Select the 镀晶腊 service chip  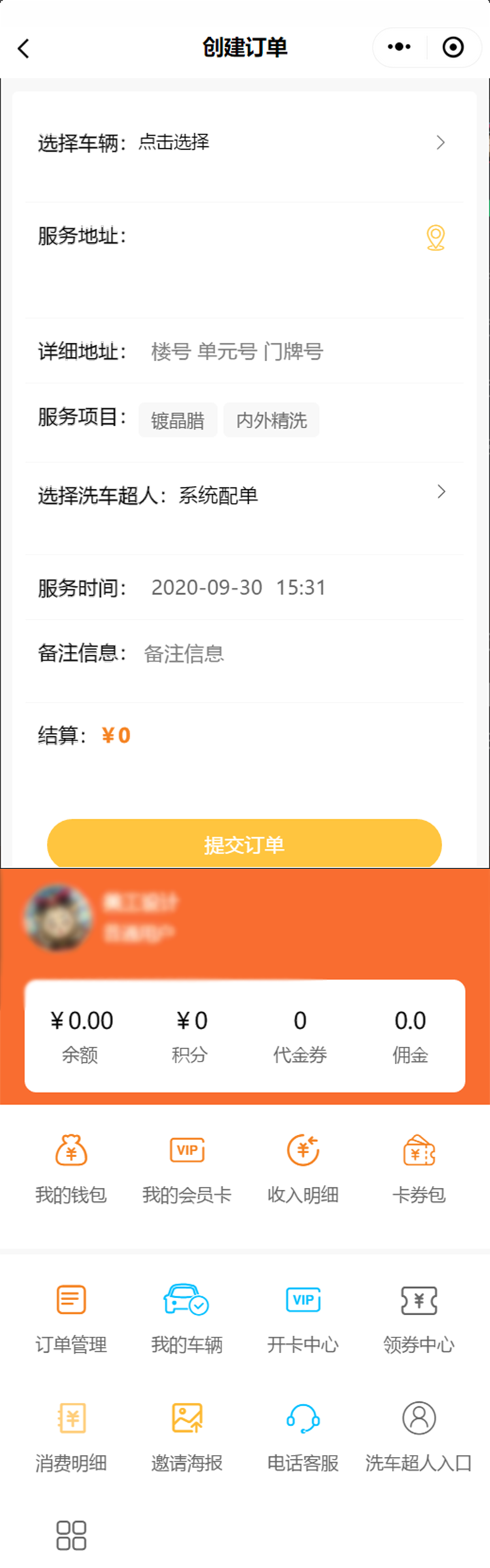pos(178,420)
